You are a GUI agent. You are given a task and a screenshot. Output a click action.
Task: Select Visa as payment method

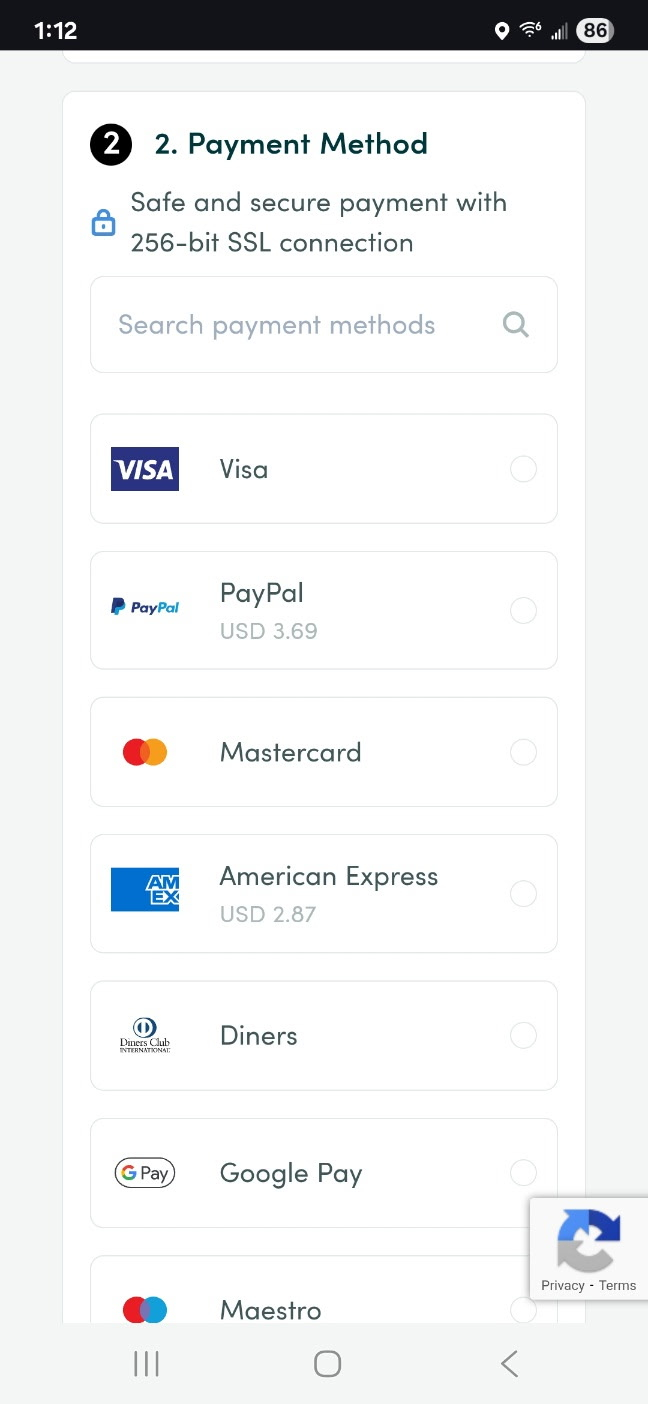pyautogui.click(x=323, y=469)
